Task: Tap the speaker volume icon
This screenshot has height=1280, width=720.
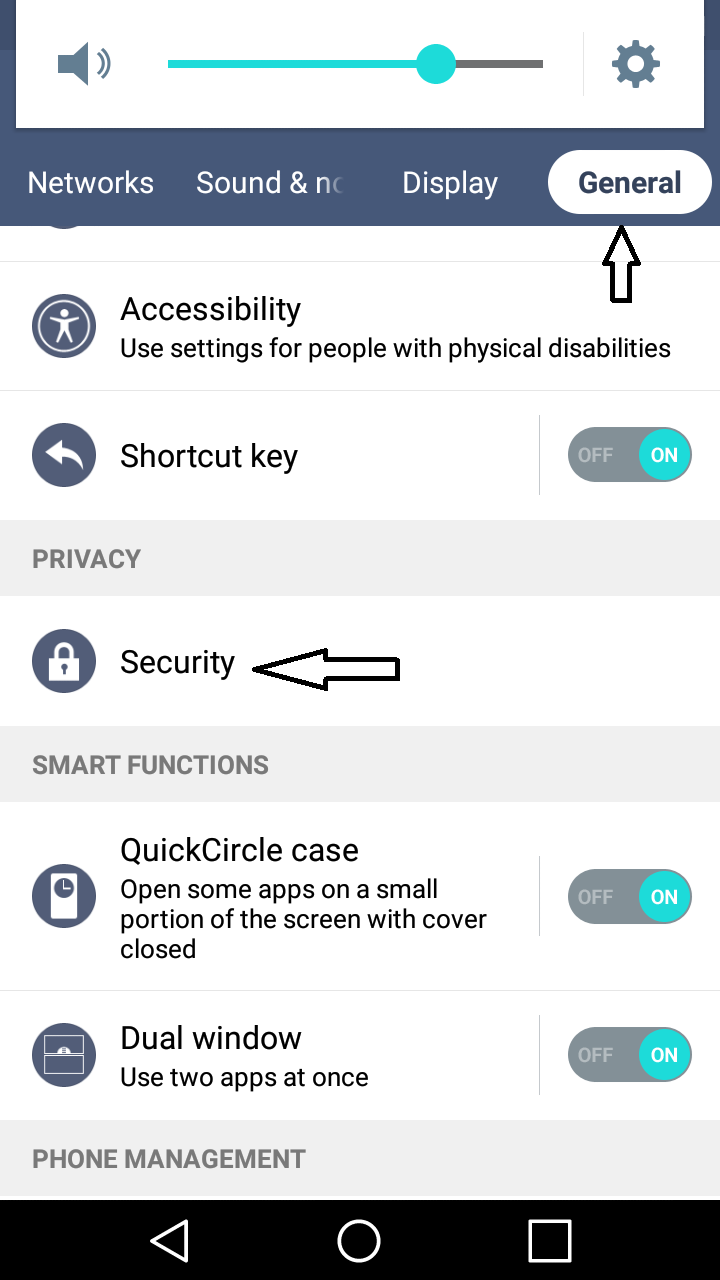Action: click(84, 65)
